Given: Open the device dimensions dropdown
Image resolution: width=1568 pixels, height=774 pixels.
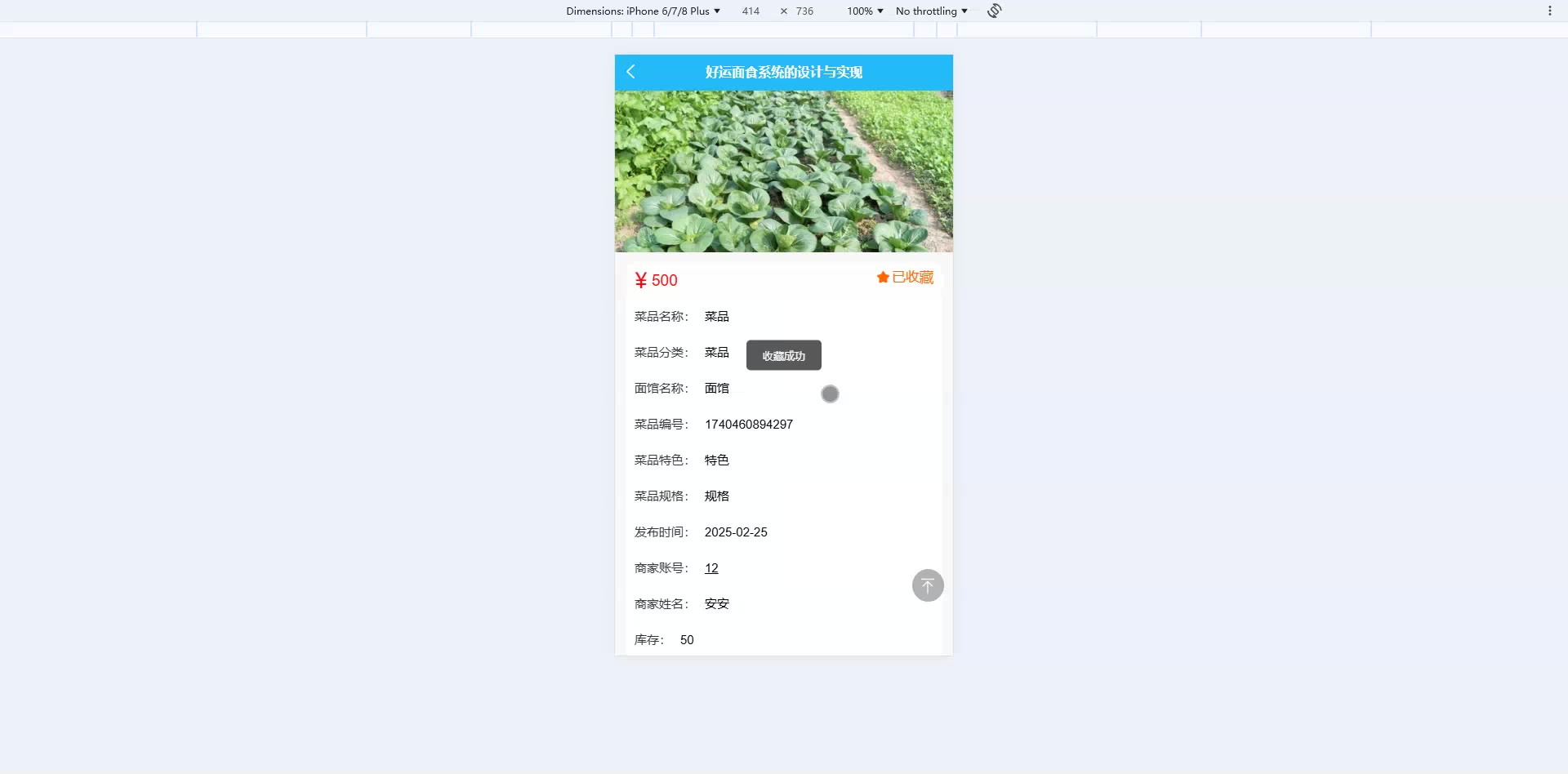Looking at the screenshot, I should [643, 11].
